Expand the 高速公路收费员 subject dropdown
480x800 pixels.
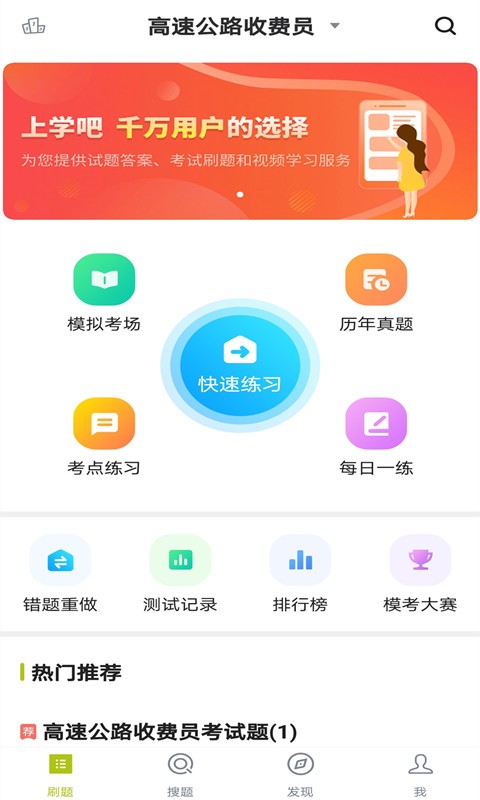pyautogui.click(x=244, y=27)
